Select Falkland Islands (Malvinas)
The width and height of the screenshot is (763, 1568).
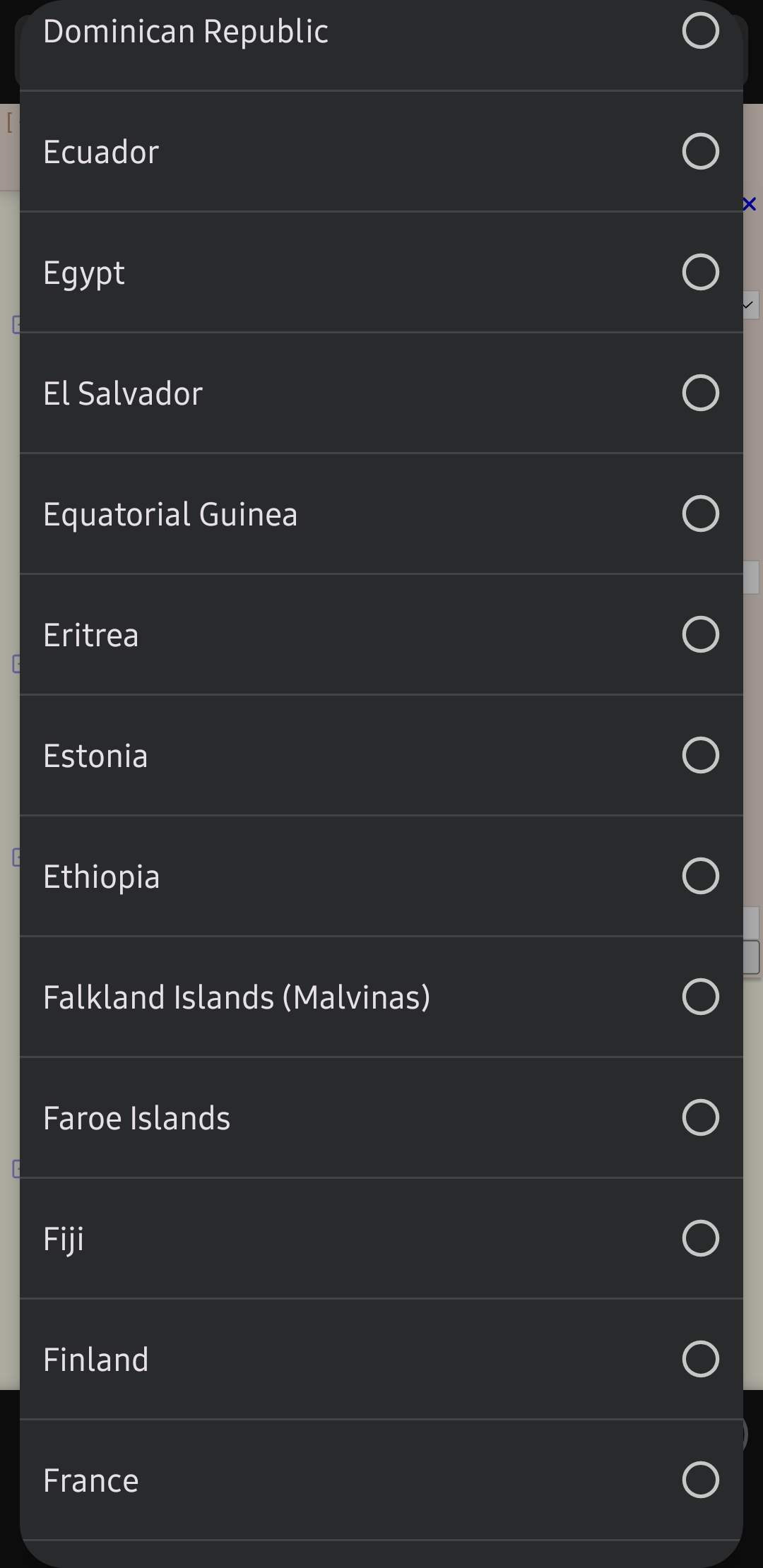pyautogui.click(x=381, y=997)
